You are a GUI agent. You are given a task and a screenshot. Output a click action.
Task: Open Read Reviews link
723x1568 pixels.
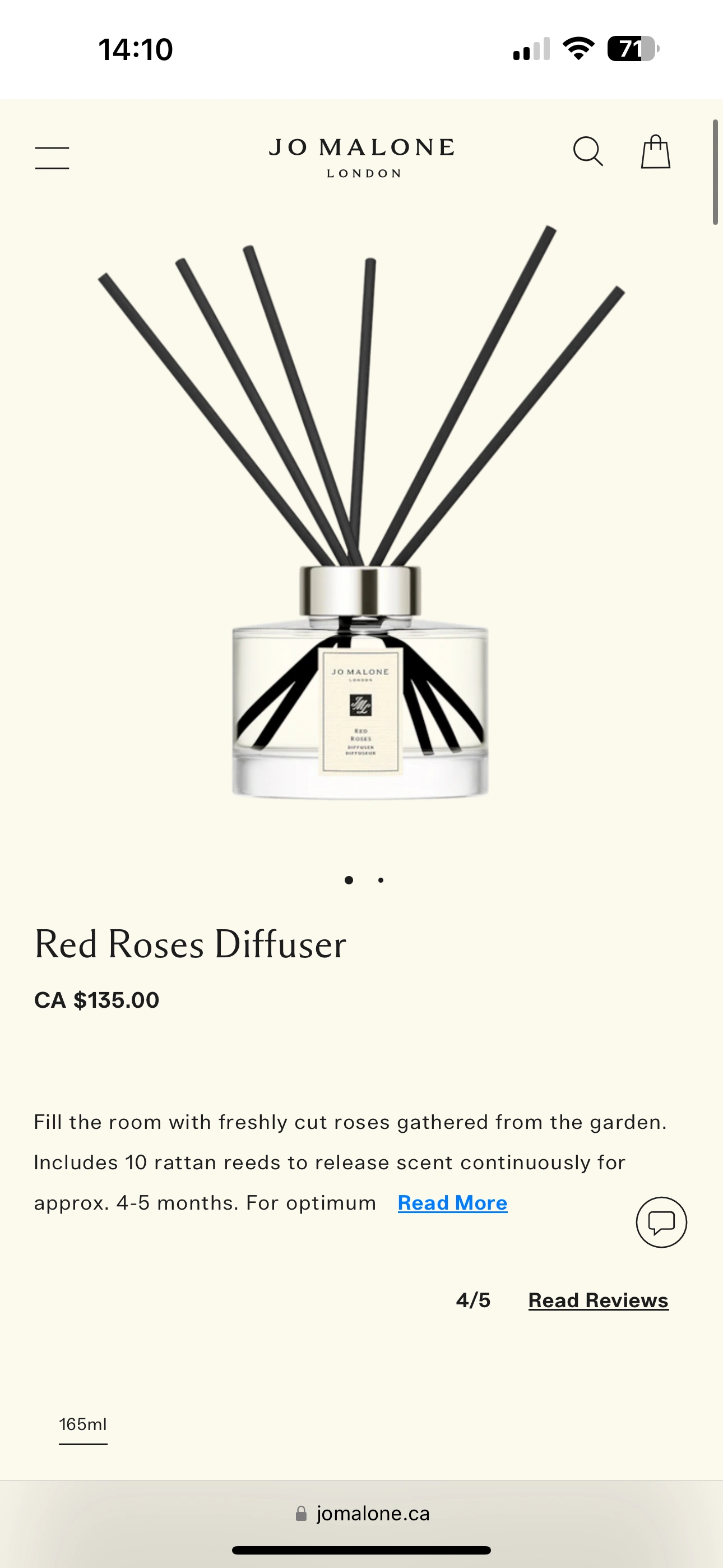pos(597,1300)
